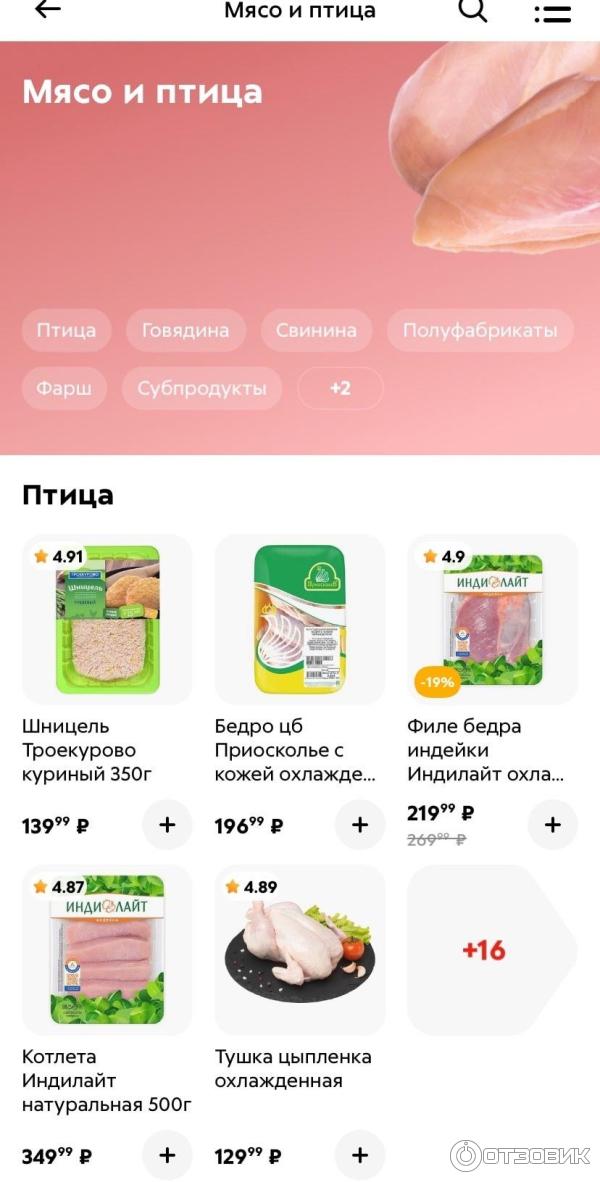Add Бедро цб Приосколье to cart
600x1182 pixels.
pyautogui.click(x=360, y=825)
